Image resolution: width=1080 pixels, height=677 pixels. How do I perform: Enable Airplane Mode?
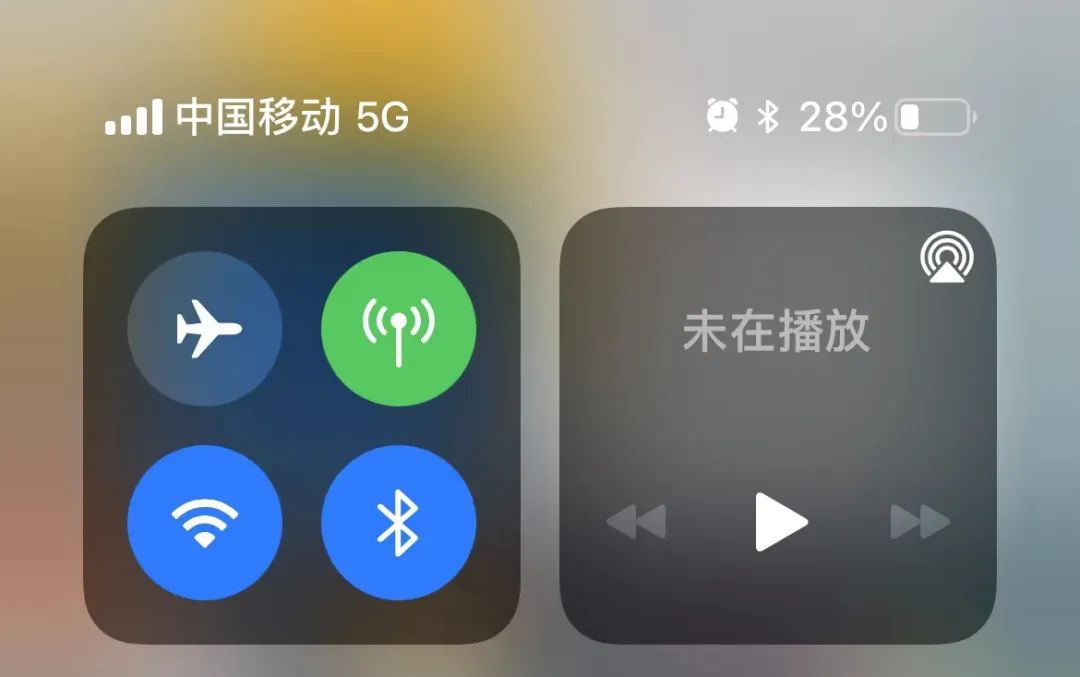205,328
